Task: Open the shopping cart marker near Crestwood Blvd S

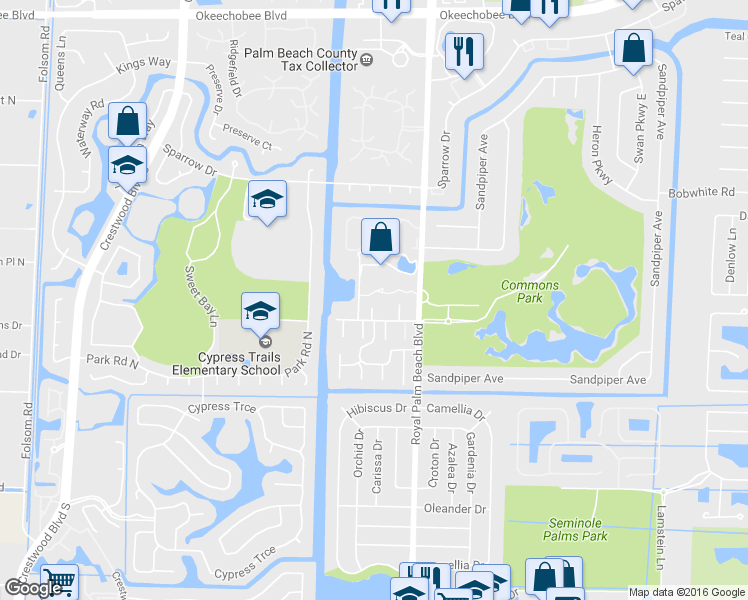Action: click(59, 580)
